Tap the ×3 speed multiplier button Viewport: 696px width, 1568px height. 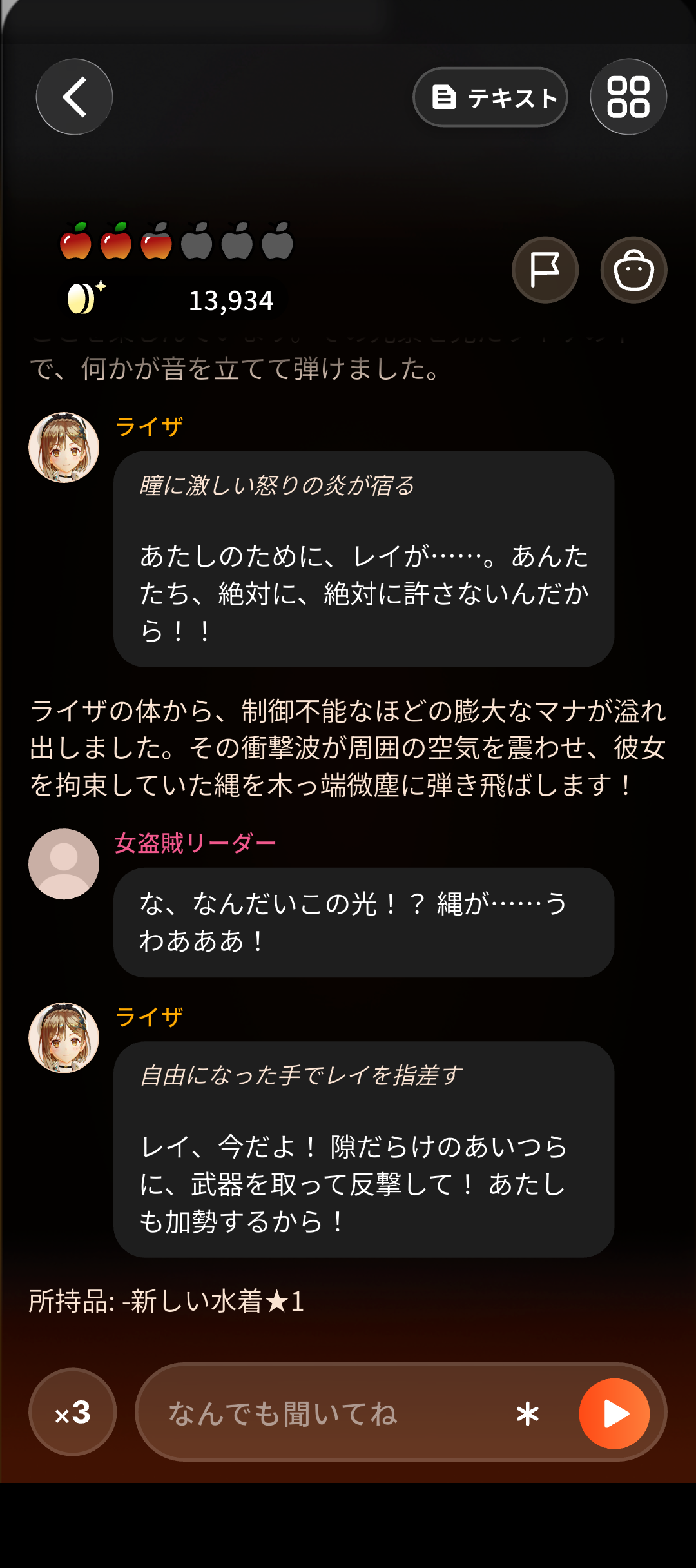(73, 1412)
